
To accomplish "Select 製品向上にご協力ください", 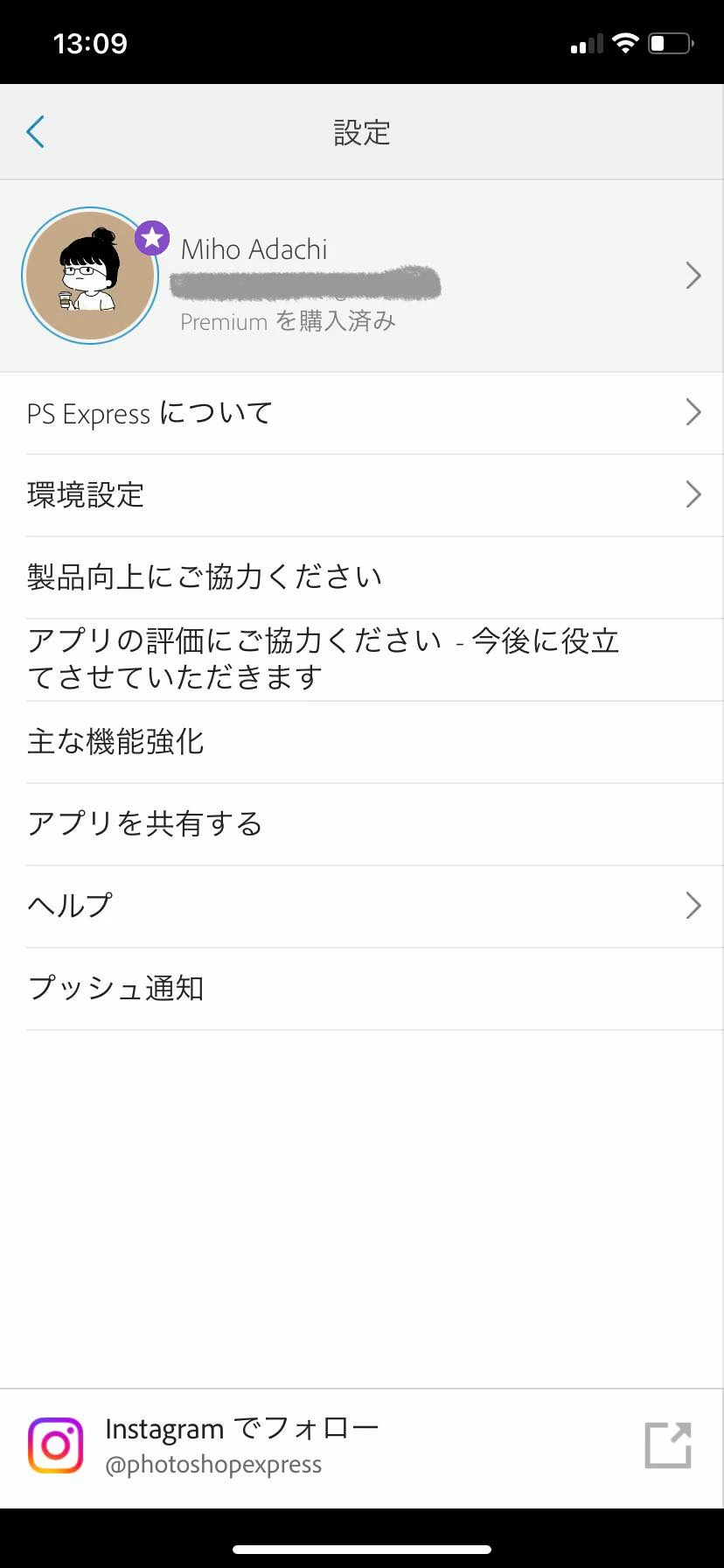I will coord(362,577).
